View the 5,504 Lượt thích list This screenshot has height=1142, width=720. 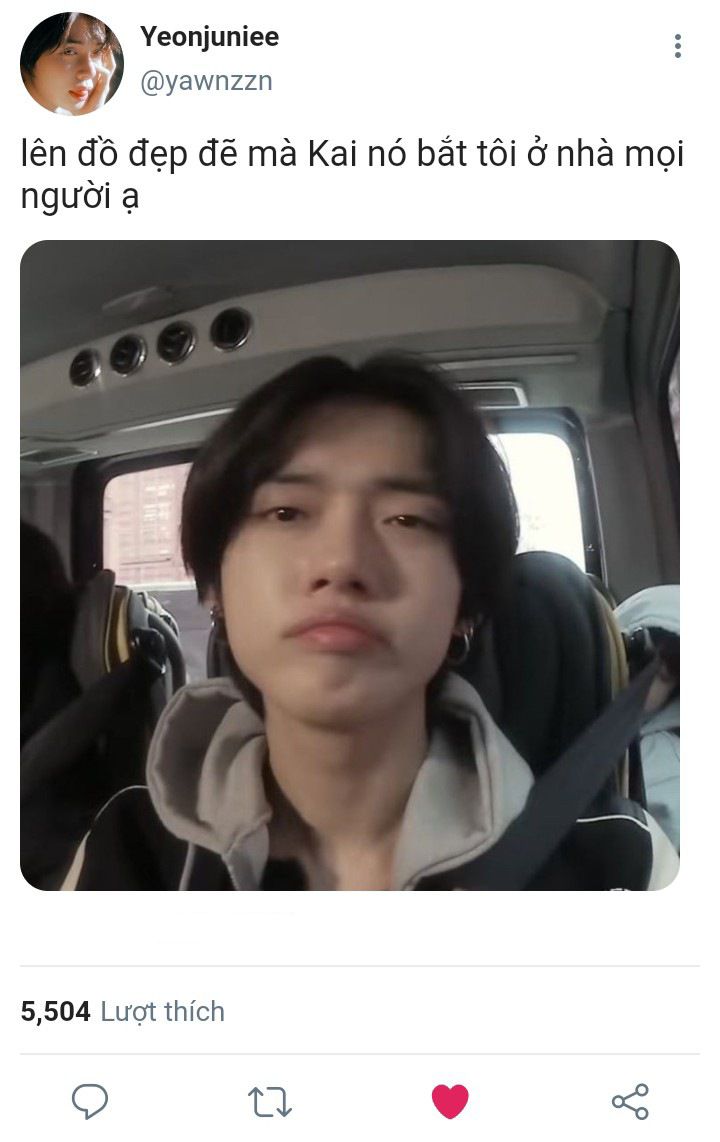click(123, 1011)
